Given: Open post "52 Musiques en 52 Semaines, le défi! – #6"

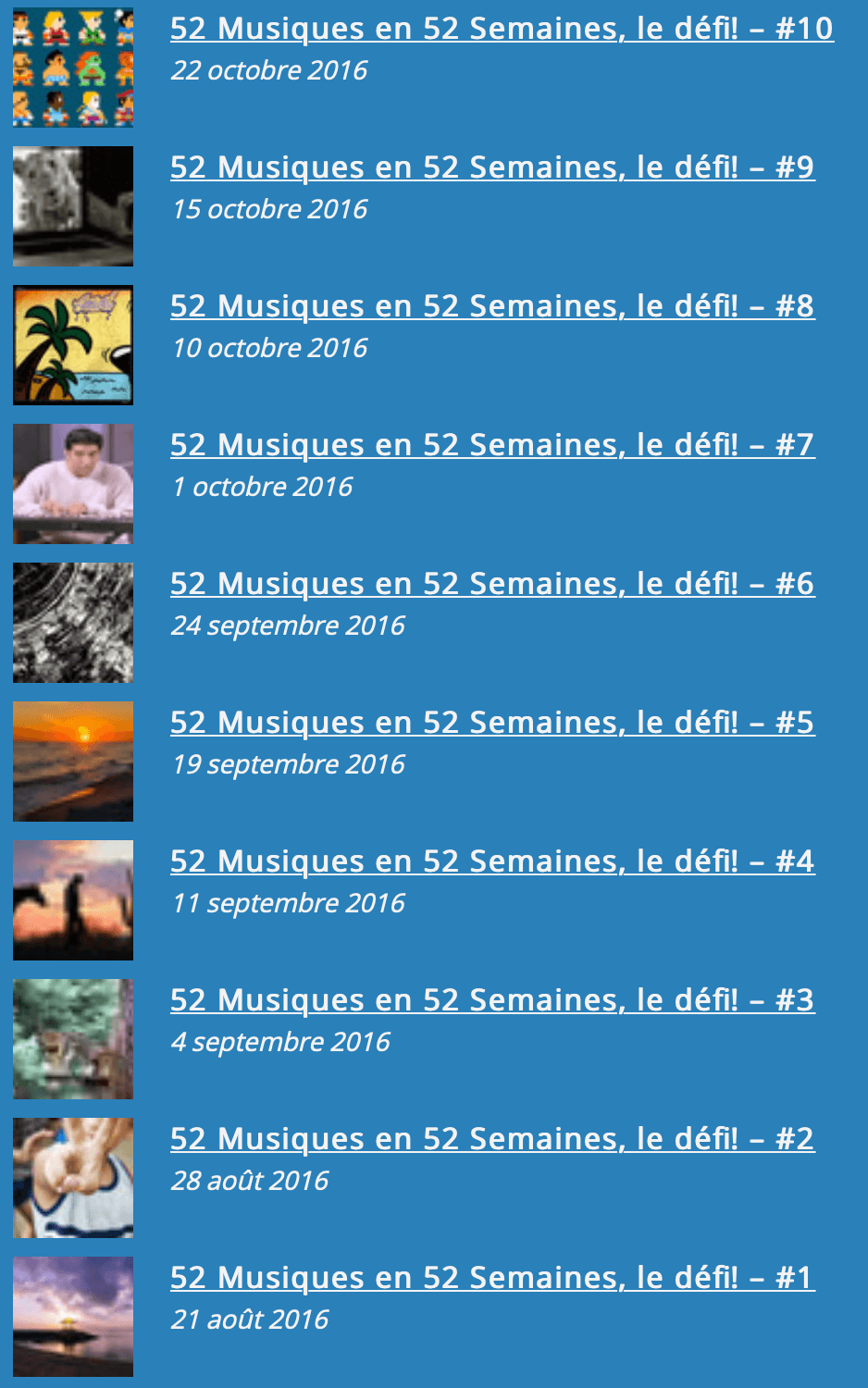Looking at the screenshot, I should pyautogui.click(x=490, y=584).
